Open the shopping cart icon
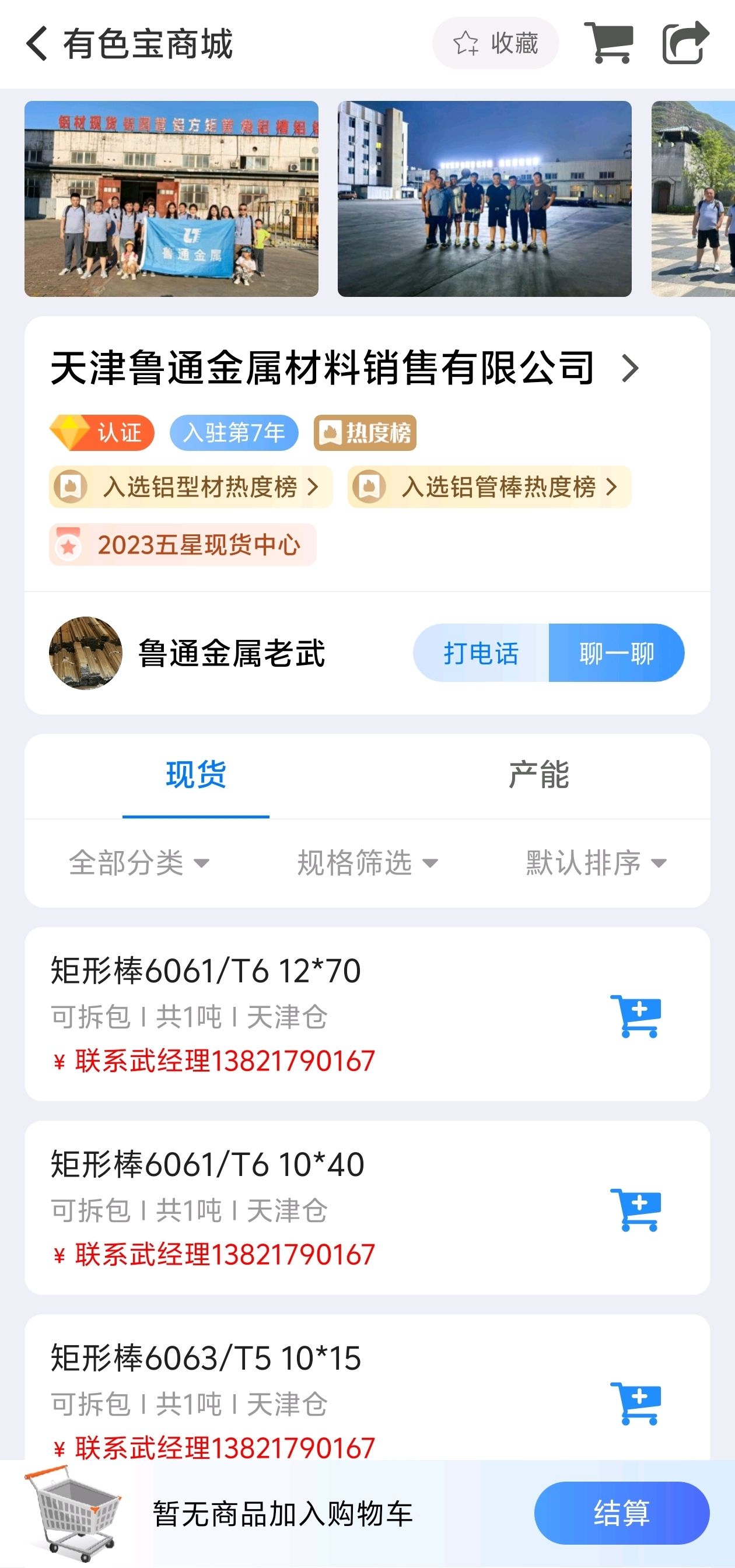This screenshot has width=735, height=1568. click(608, 43)
